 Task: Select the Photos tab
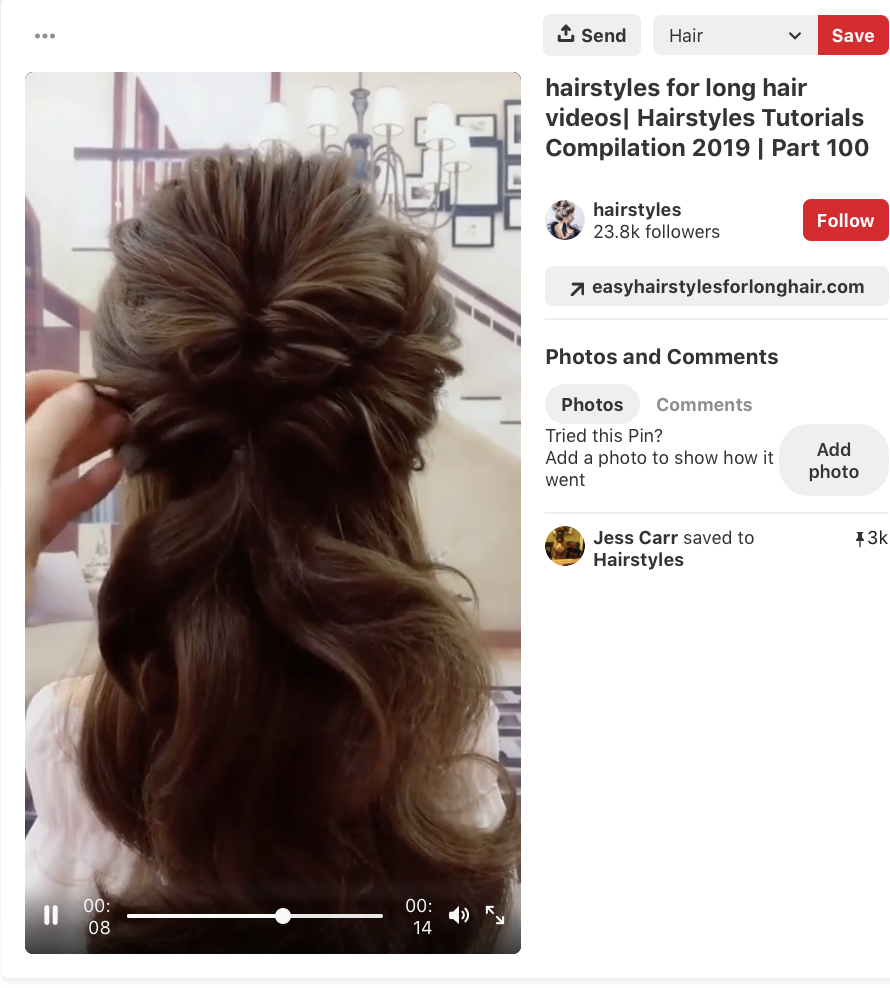tap(592, 404)
